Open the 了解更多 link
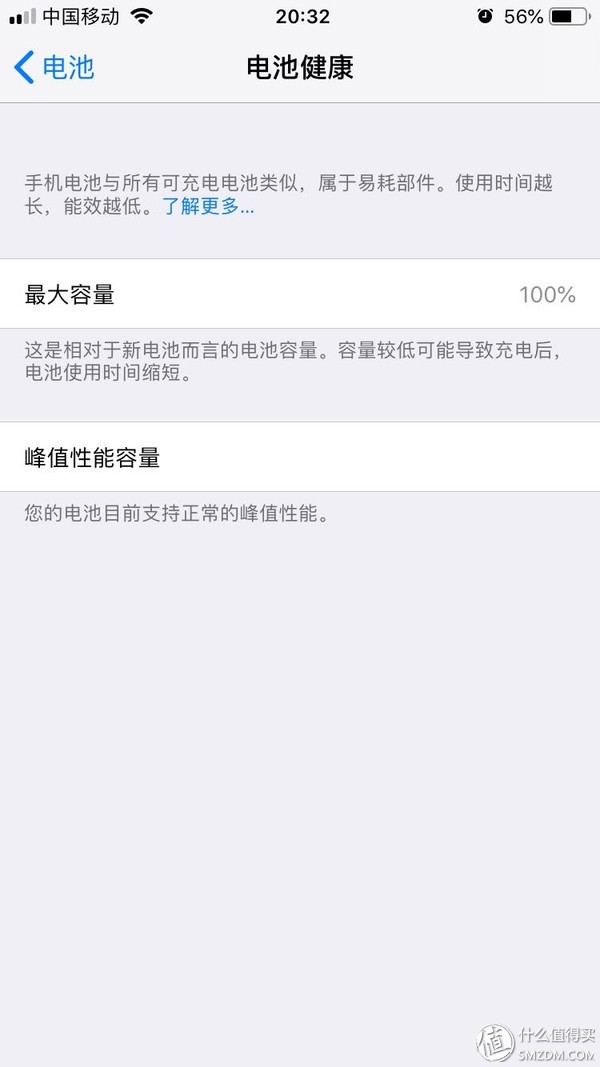The image size is (600, 1067). [208, 208]
